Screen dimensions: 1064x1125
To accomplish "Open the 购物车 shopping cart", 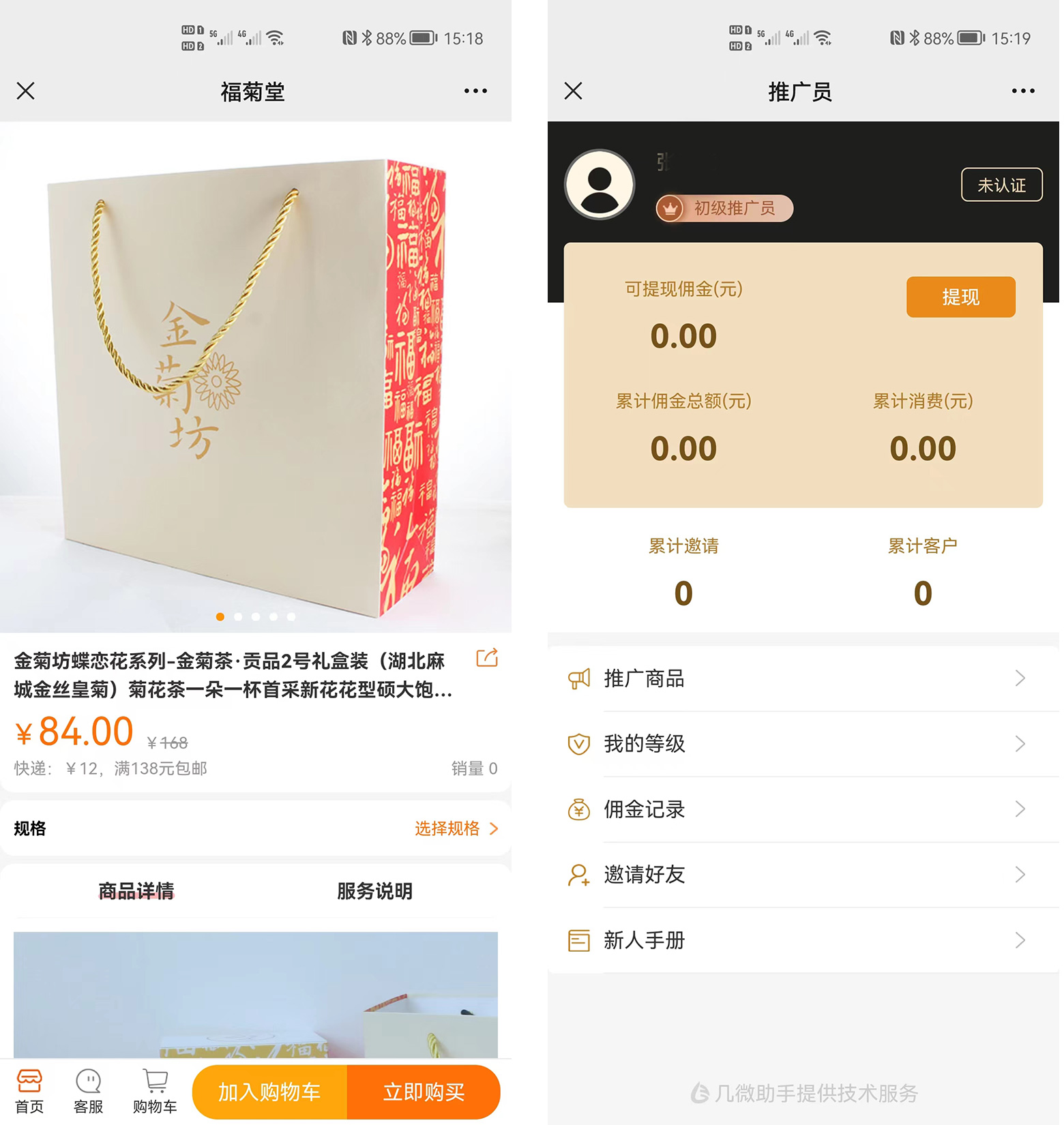I will pyautogui.click(x=155, y=1091).
